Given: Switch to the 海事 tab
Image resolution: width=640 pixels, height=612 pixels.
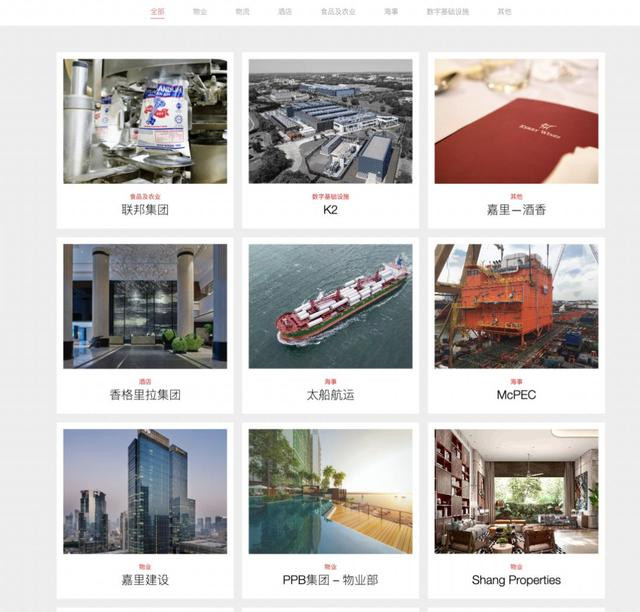Looking at the screenshot, I should (391, 12).
